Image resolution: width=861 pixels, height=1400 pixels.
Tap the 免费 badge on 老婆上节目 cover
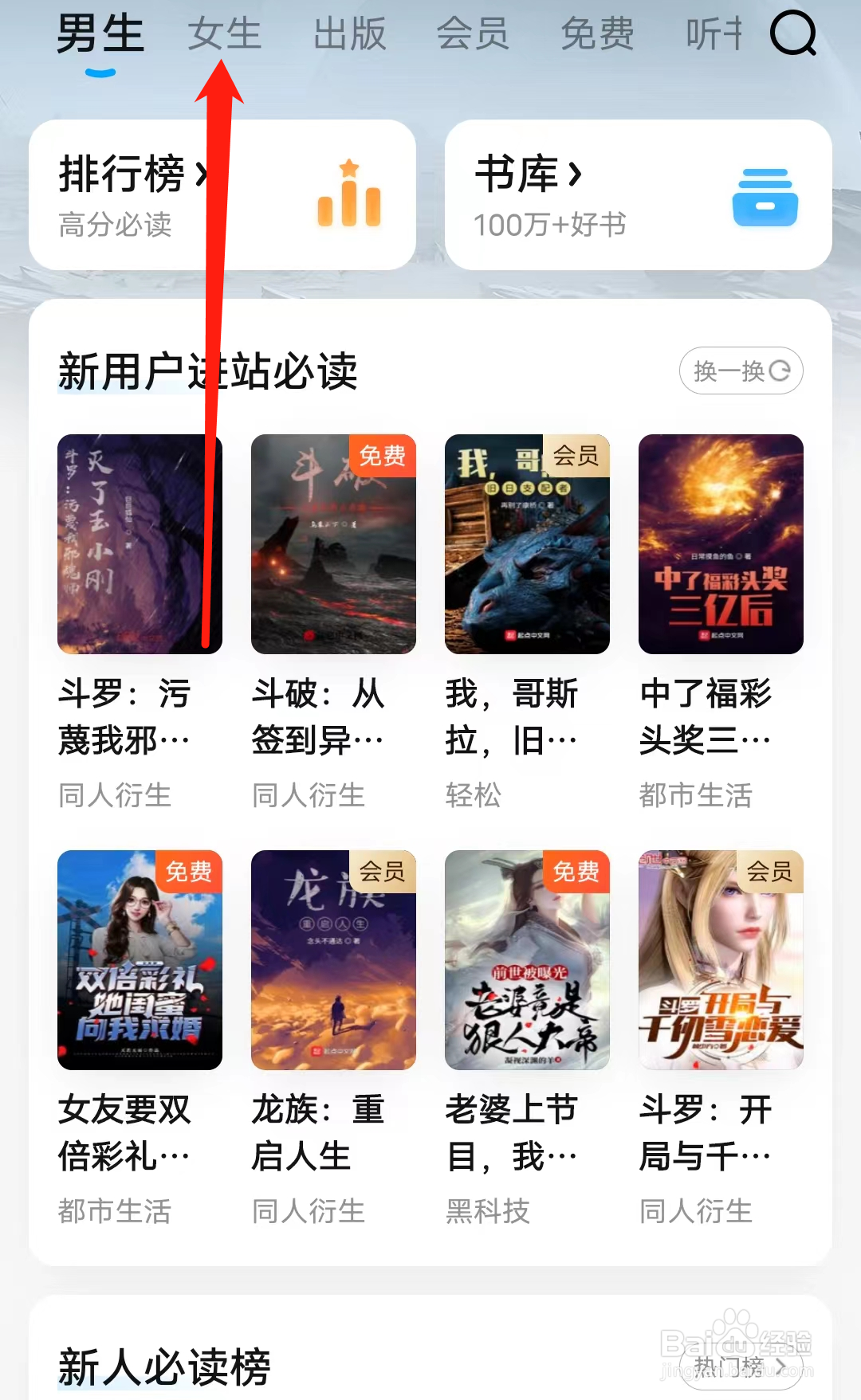point(576,872)
